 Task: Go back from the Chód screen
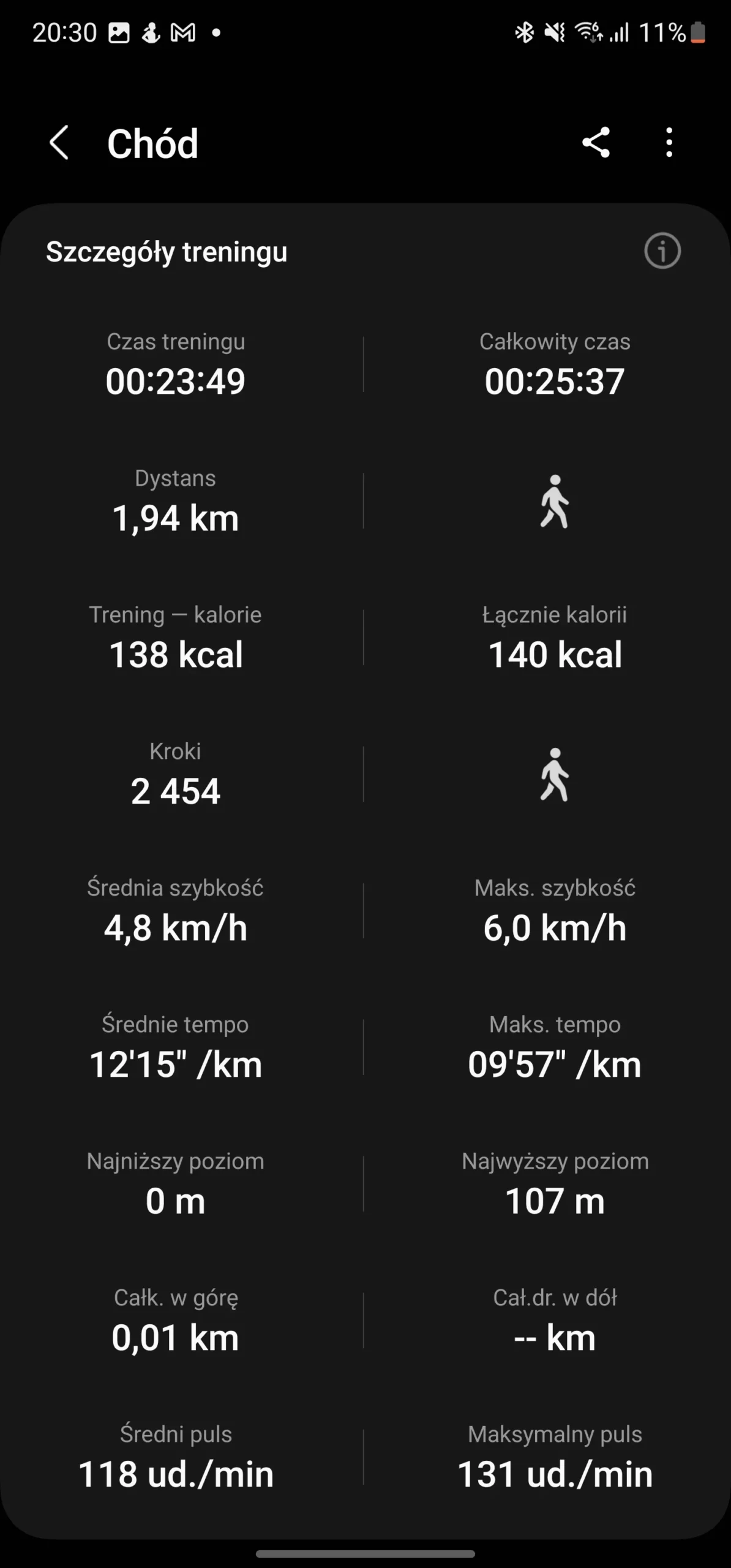click(59, 143)
